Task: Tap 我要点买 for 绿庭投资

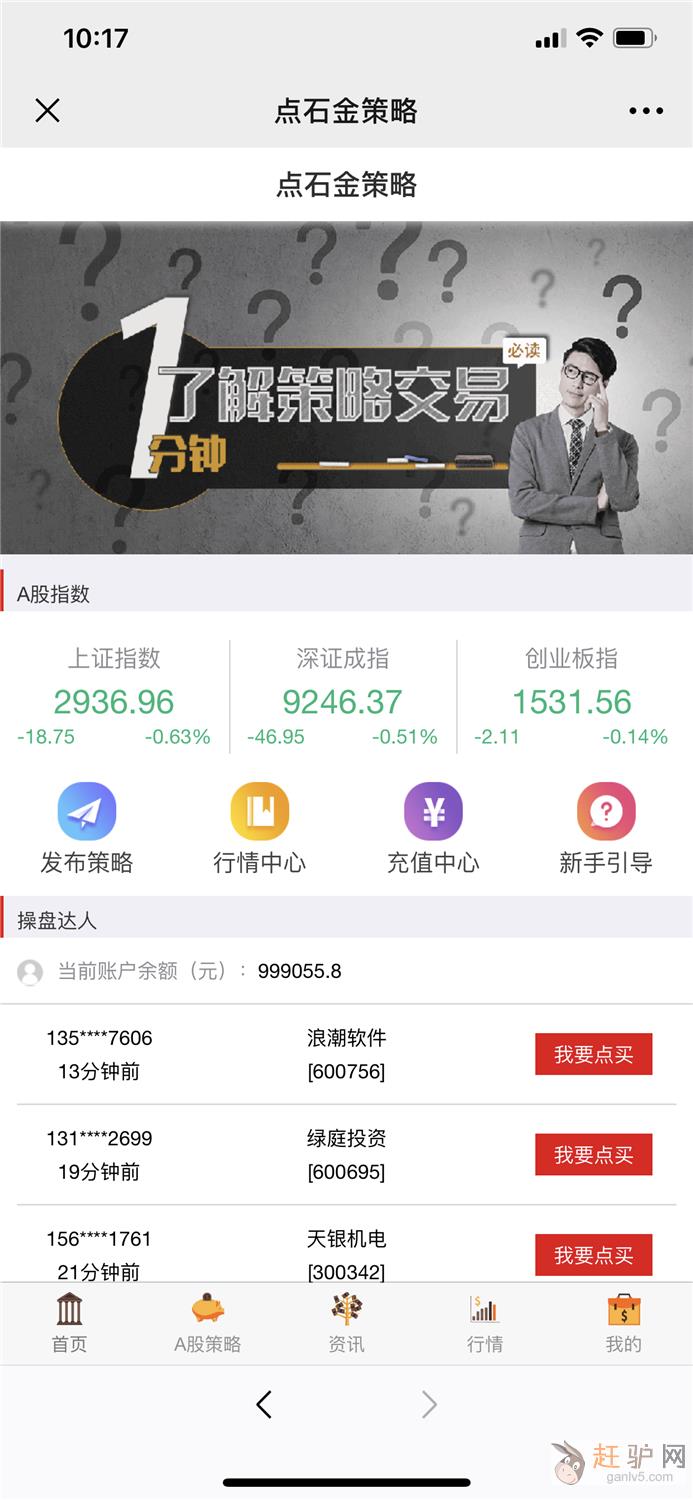Action: pos(593,1155)
